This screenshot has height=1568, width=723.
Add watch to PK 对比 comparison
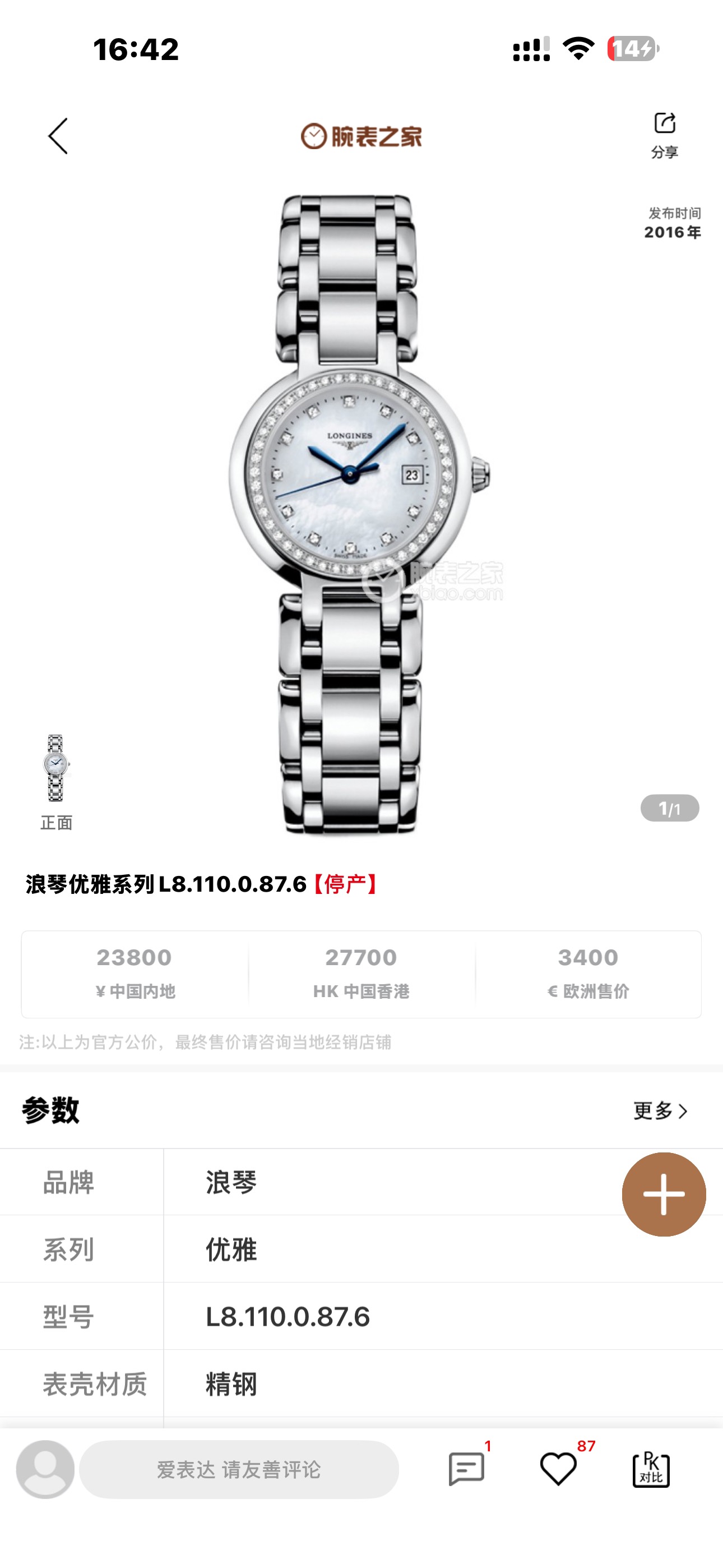click(651, 1469)
